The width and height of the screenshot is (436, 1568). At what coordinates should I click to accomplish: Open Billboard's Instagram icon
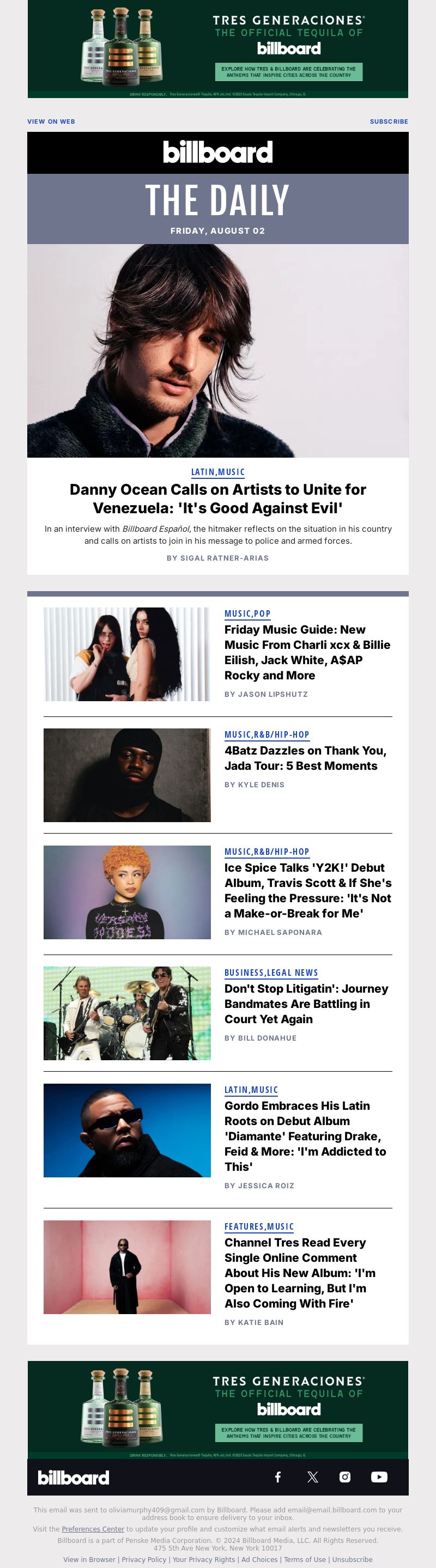click(x=344, y=1476)
